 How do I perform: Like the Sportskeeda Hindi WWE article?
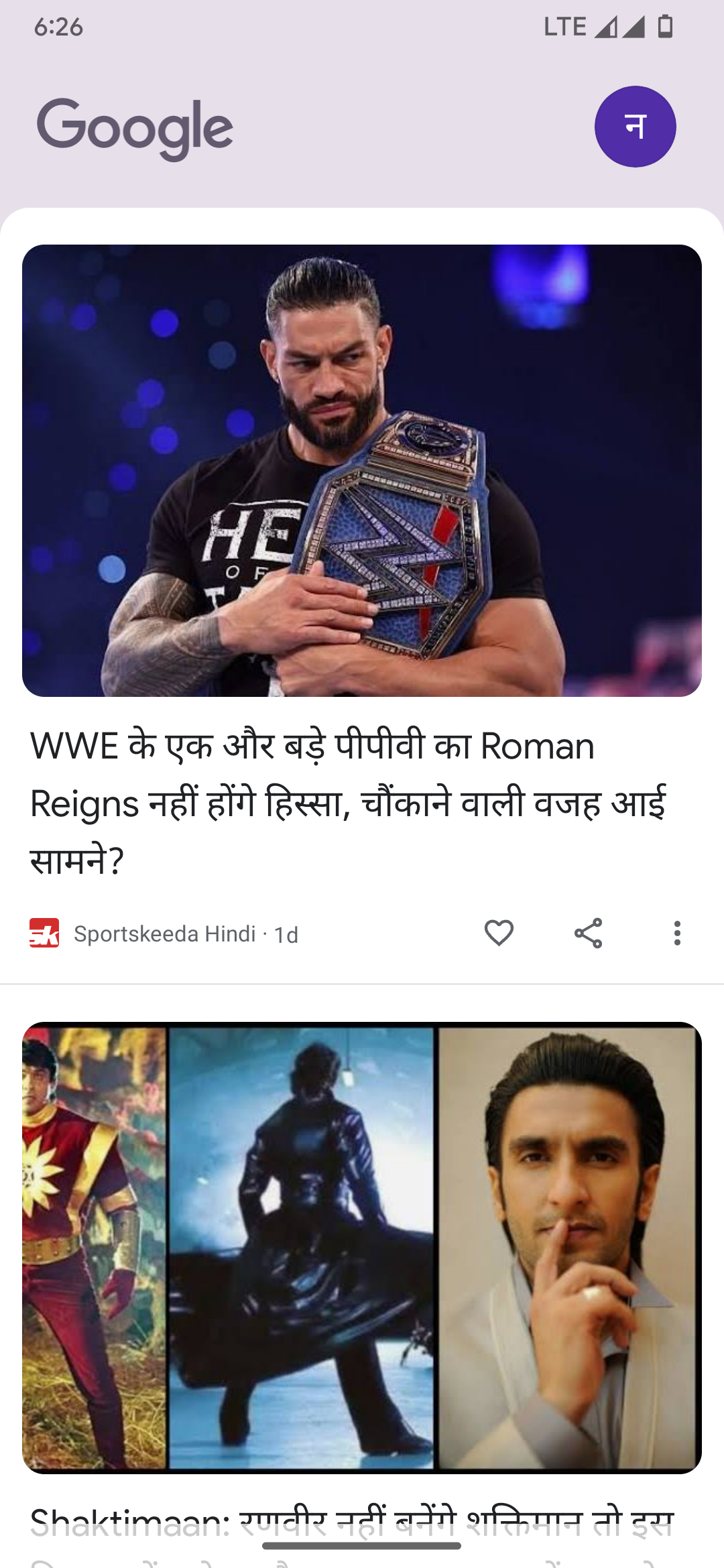click(x=499, y=933)
